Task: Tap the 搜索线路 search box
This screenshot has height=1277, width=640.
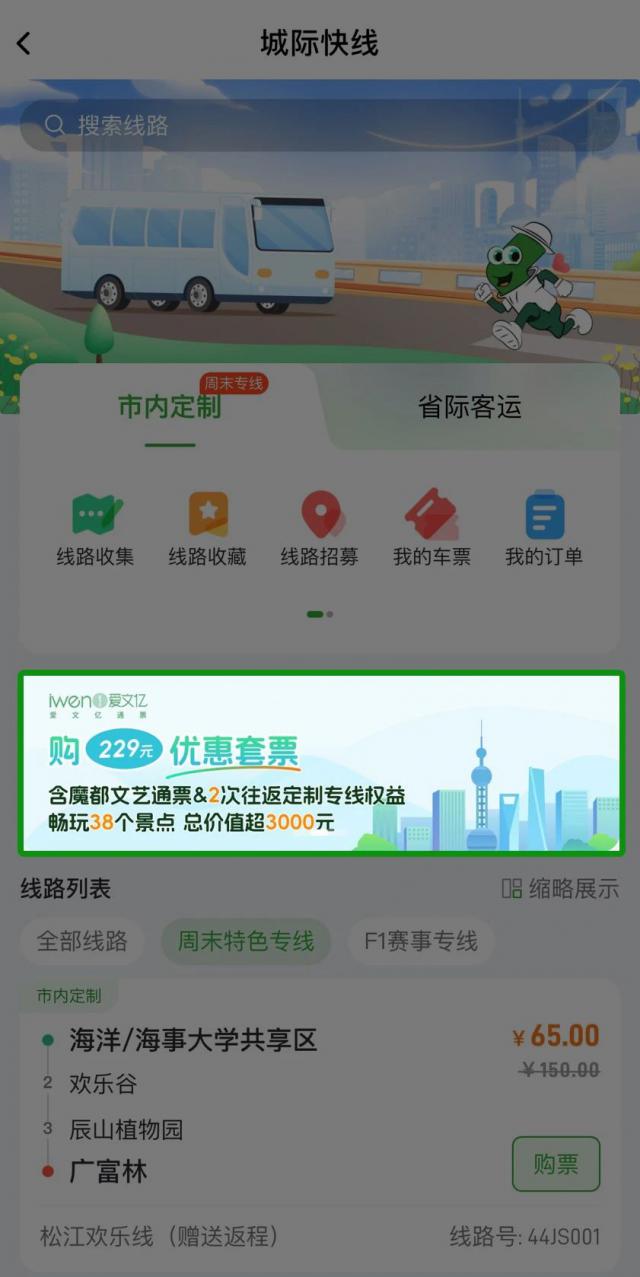Action: tap(319, 126)
